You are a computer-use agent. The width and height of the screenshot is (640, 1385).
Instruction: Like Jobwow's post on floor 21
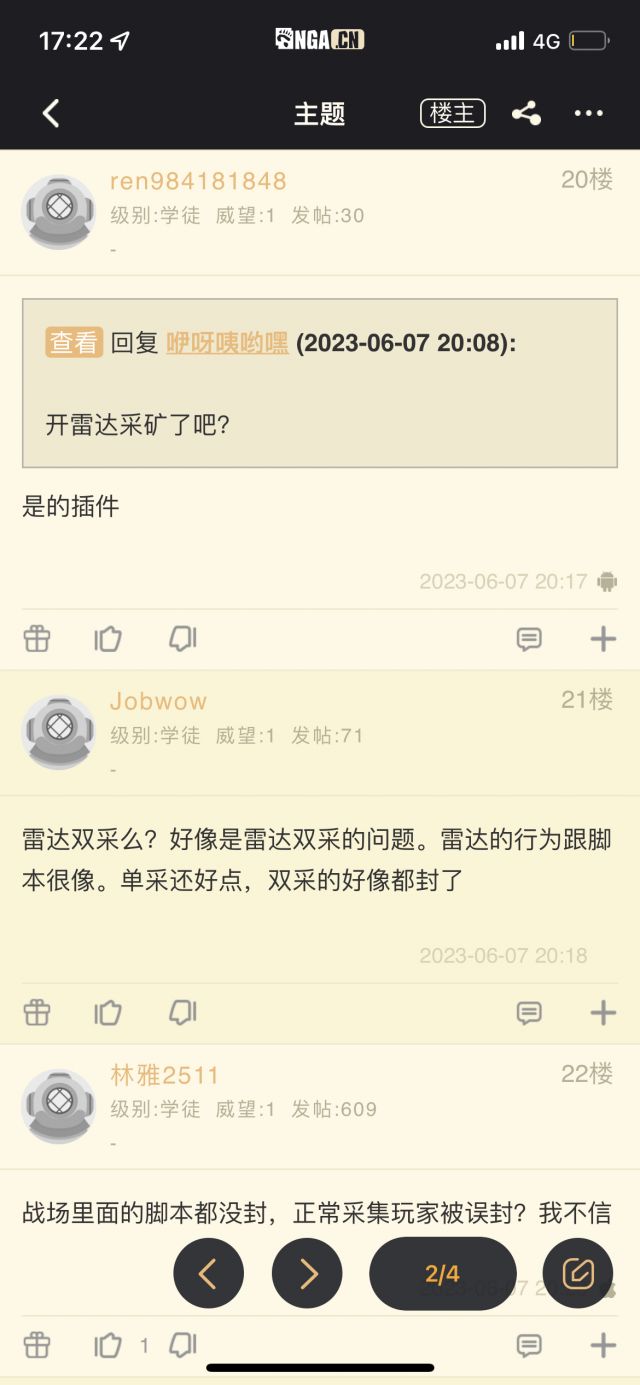(x=108, y=1013)
